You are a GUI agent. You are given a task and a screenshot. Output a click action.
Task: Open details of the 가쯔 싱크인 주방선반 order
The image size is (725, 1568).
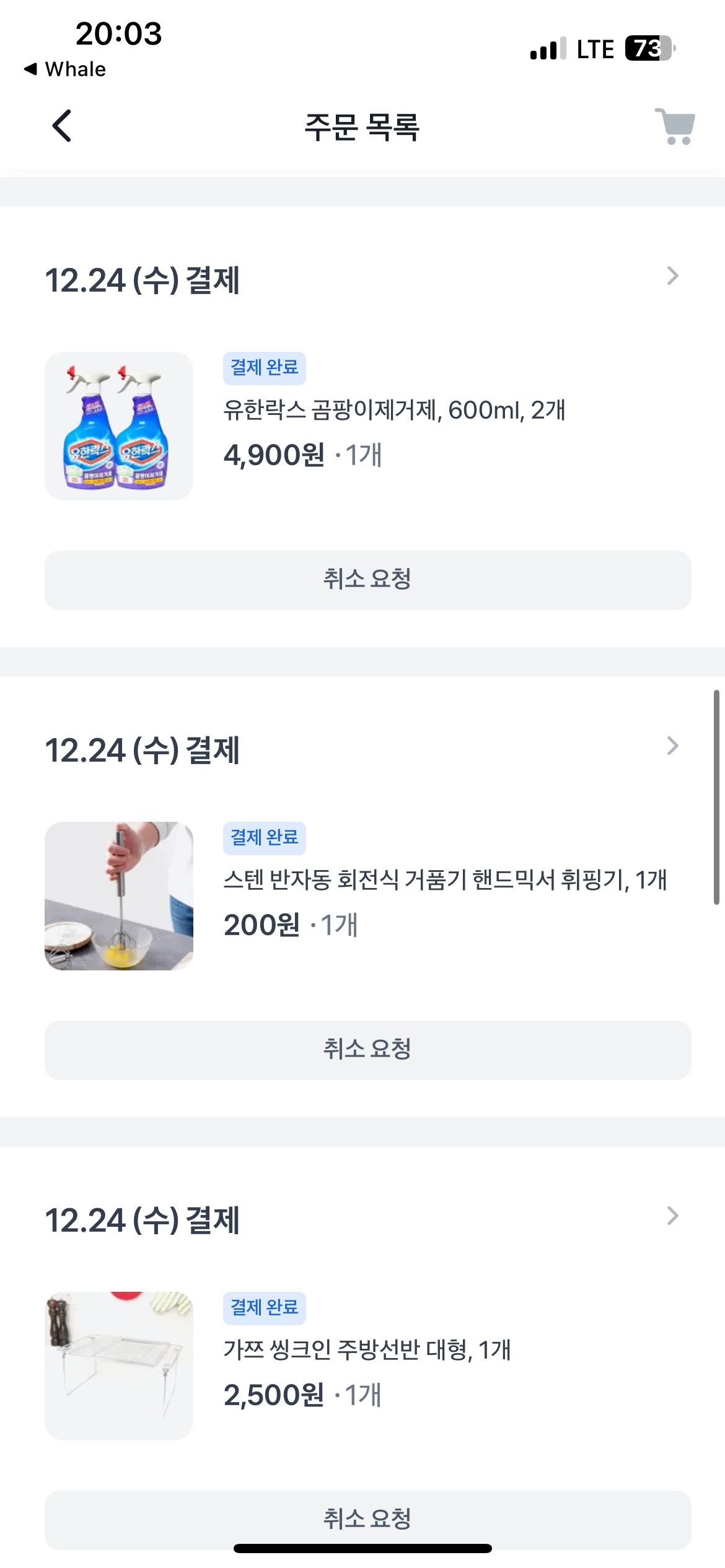pos(672,1216)
